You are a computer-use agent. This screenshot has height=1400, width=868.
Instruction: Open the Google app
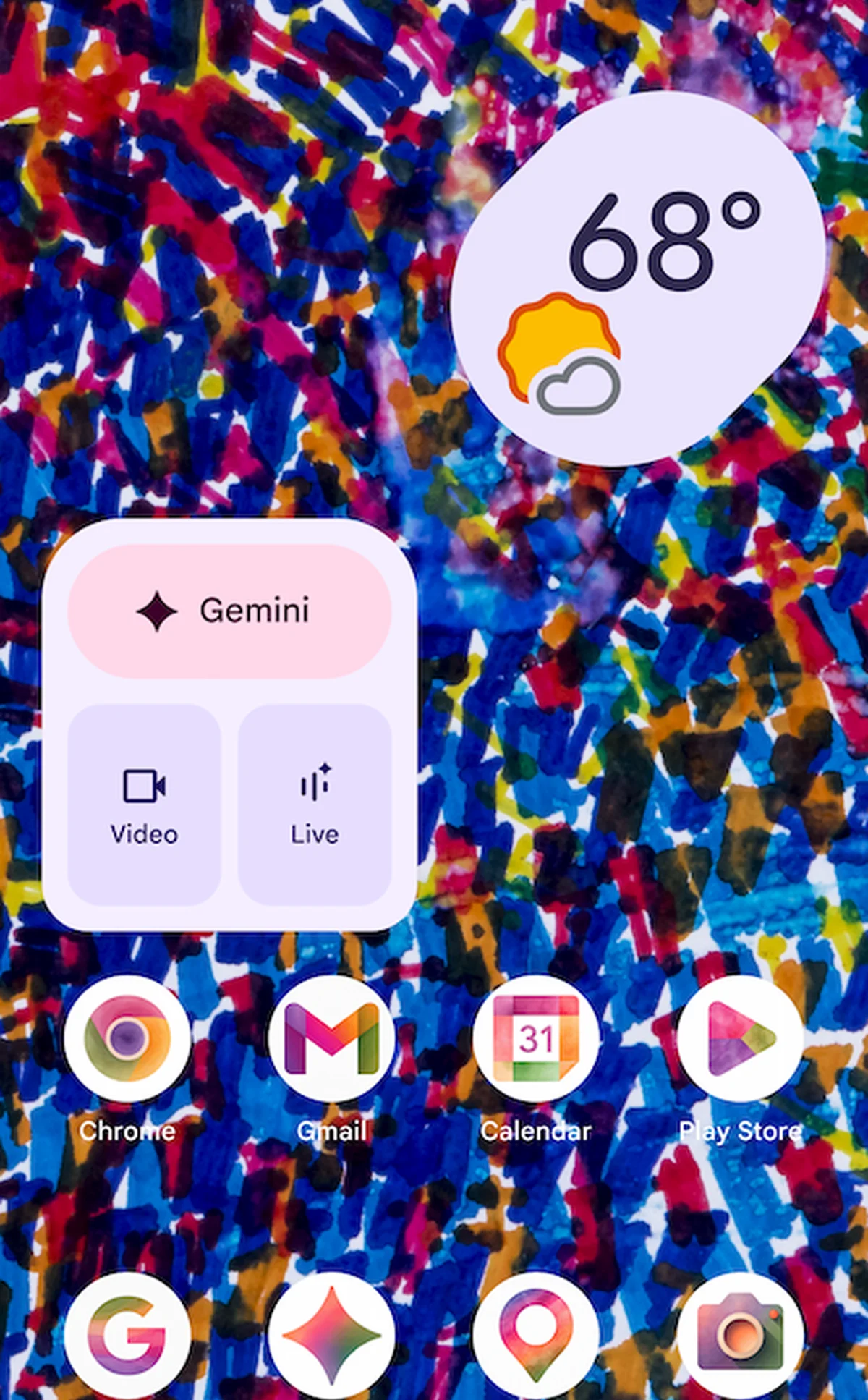[x=127, y=1335]
